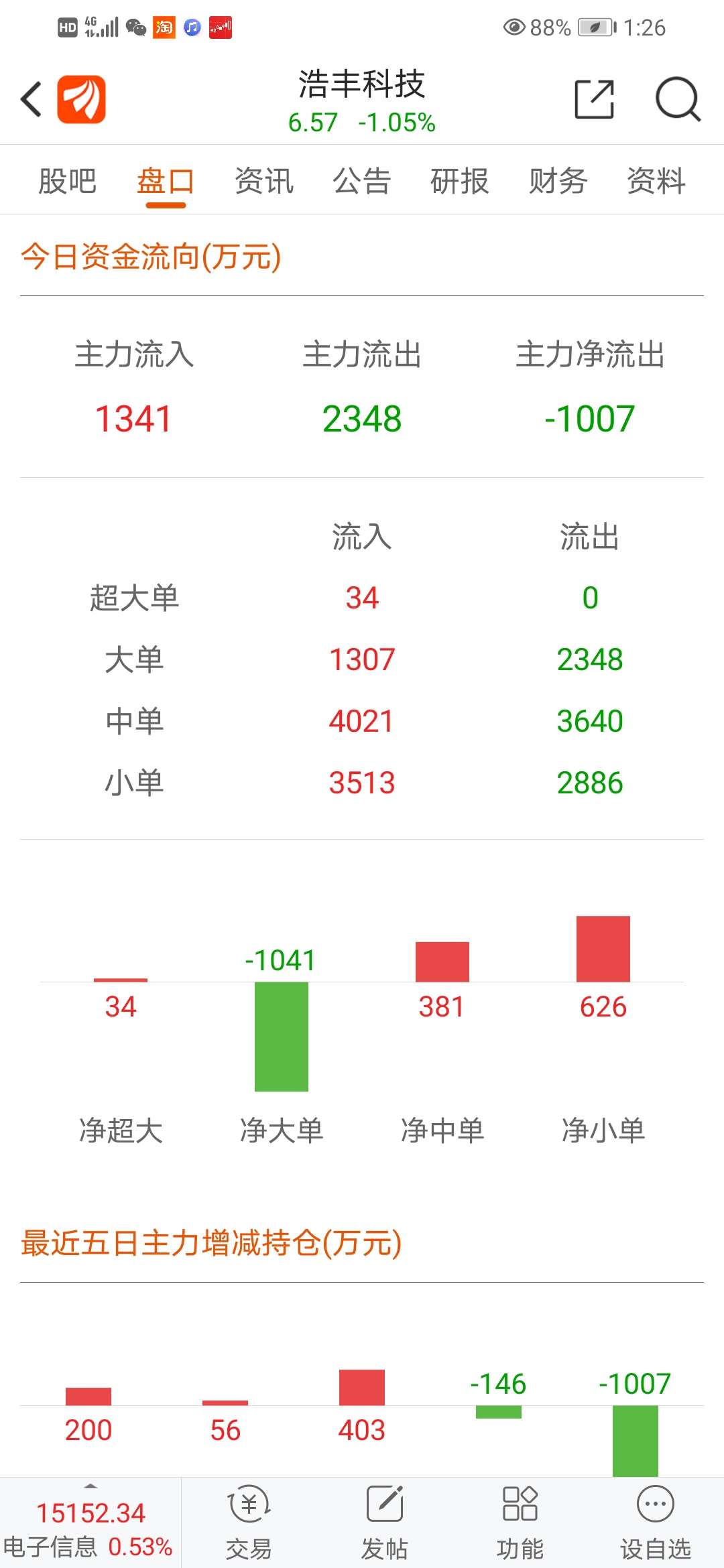Open the 公告 tab
This screenshot has height=1568, width=724.
click(362, 181)
